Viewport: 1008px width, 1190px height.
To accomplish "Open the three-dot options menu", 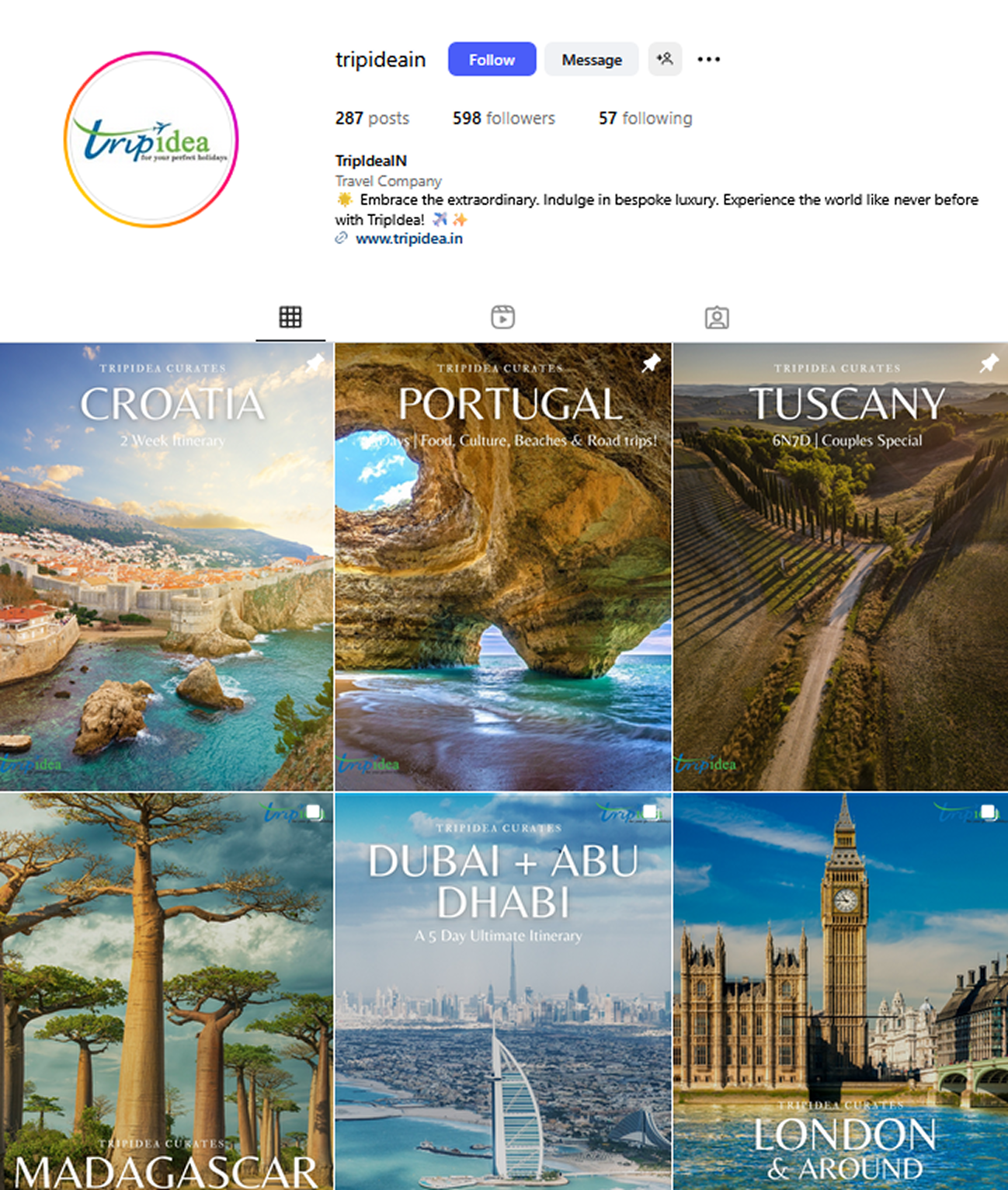I will [708, 59].
